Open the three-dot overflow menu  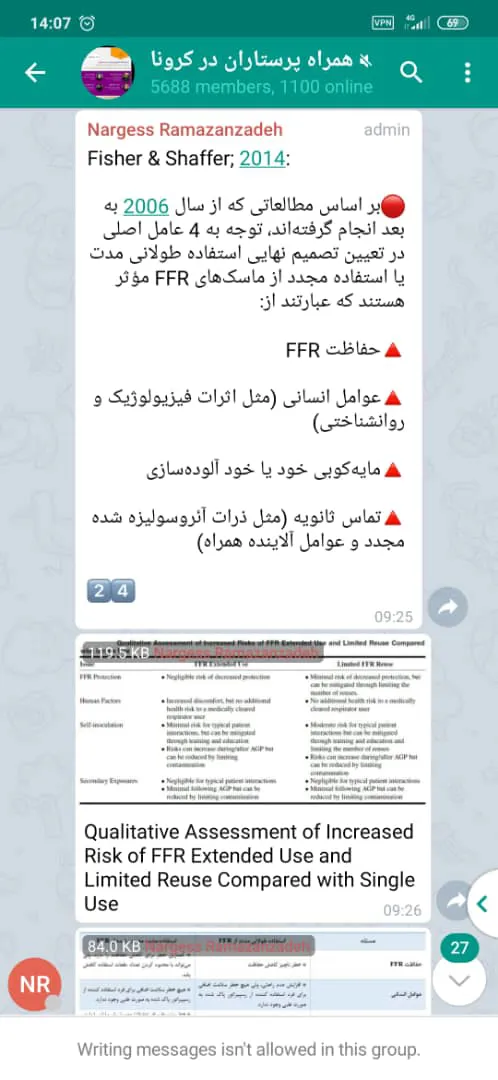point(468,72)
